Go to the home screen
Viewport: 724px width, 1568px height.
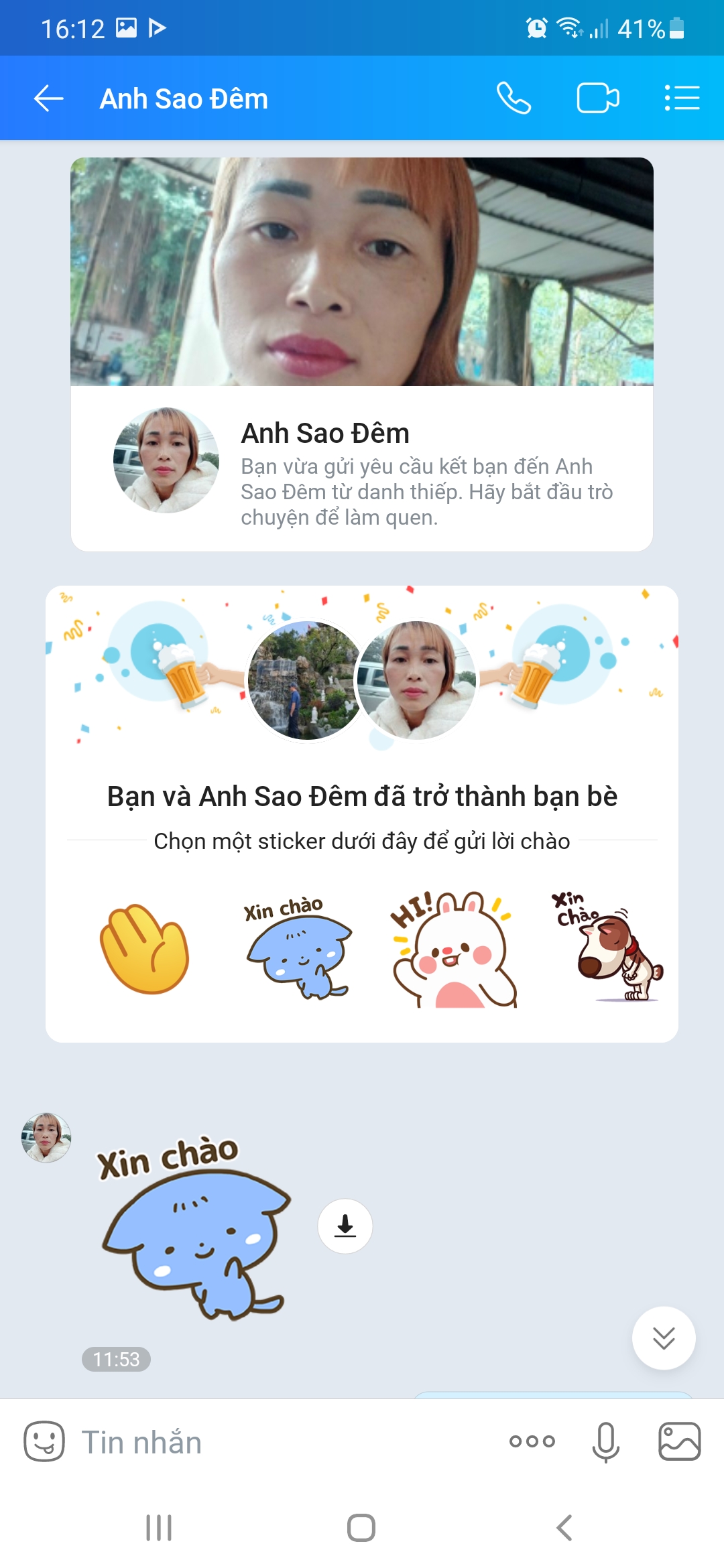361,1528
